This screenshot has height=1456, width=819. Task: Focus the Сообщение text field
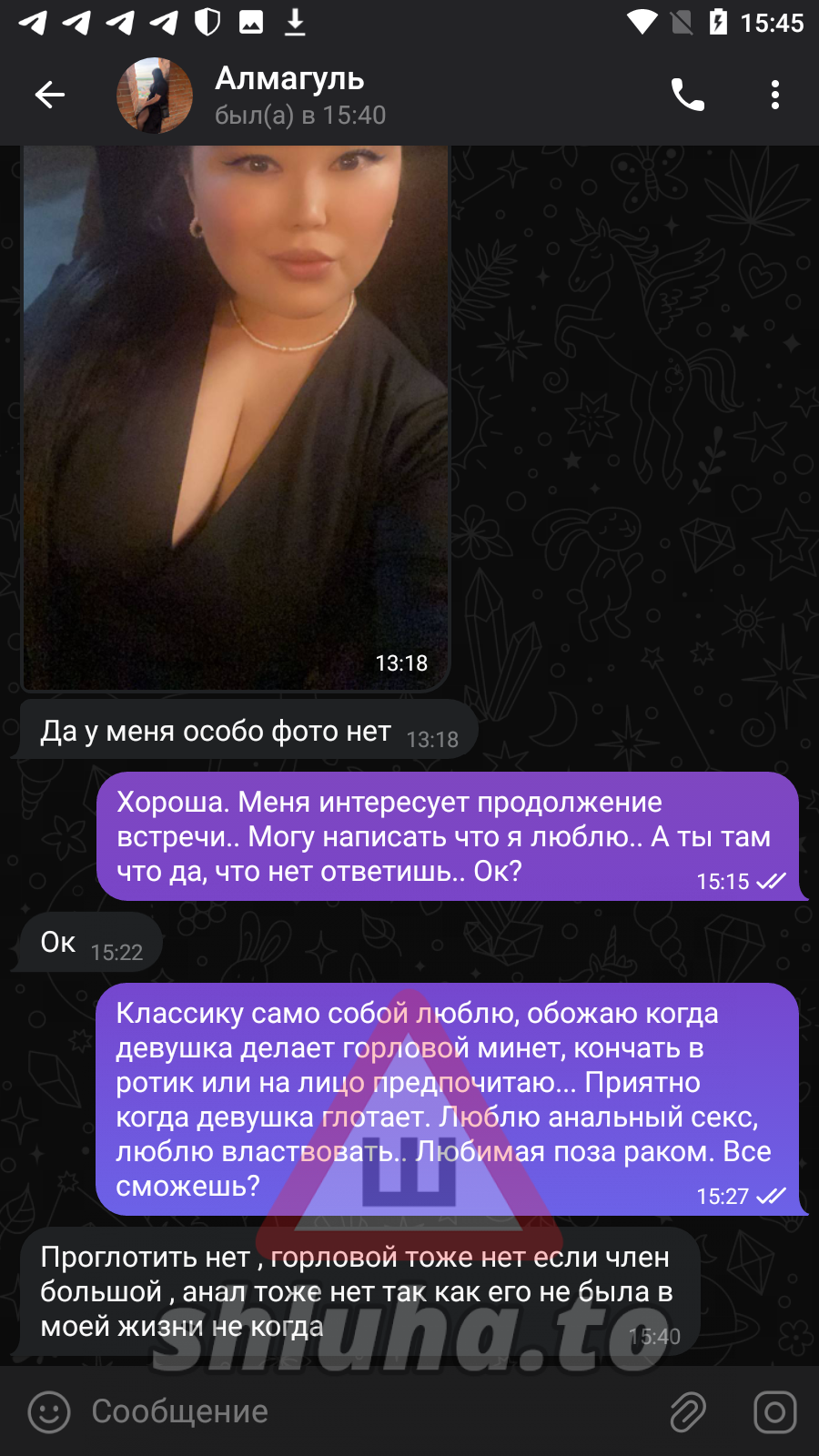point(364,1411)
